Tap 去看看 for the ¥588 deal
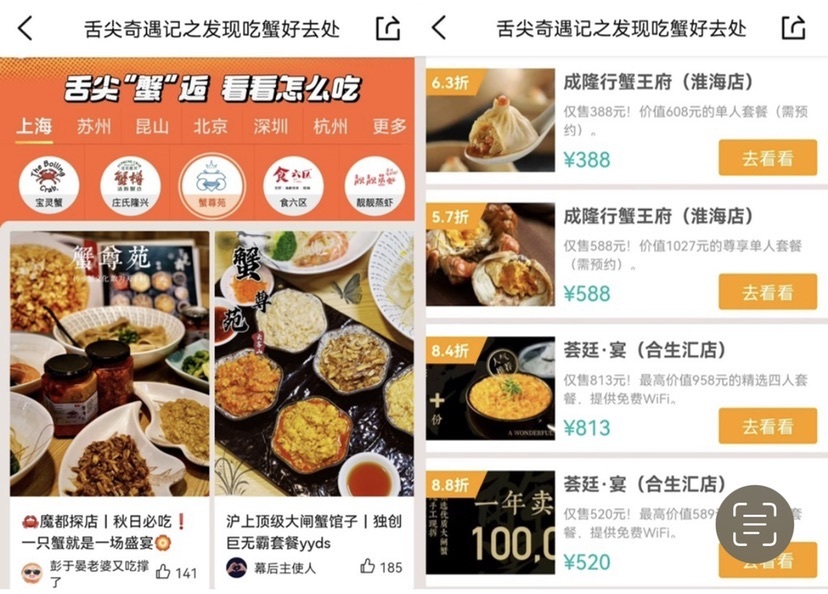Viewport: 828px width, 594px height. pyautogui.click(x=767, y=292)
